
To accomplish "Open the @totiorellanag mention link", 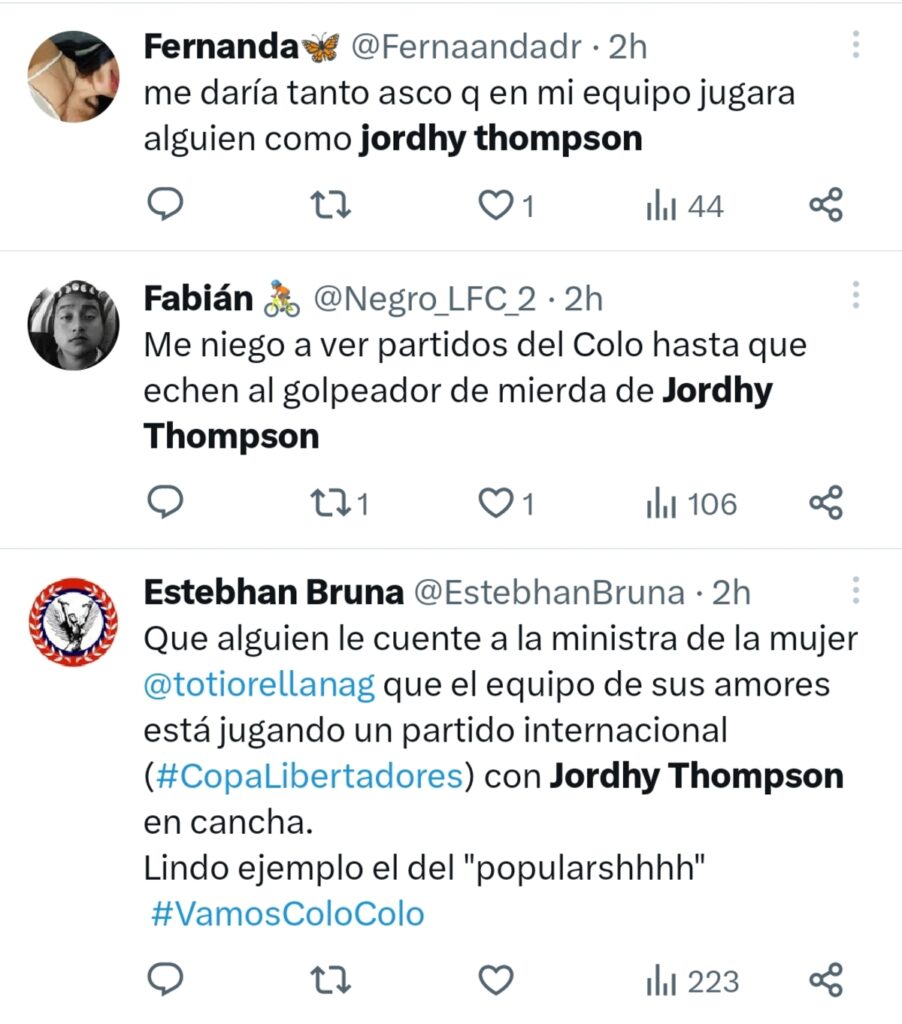I will coord(260,685).
